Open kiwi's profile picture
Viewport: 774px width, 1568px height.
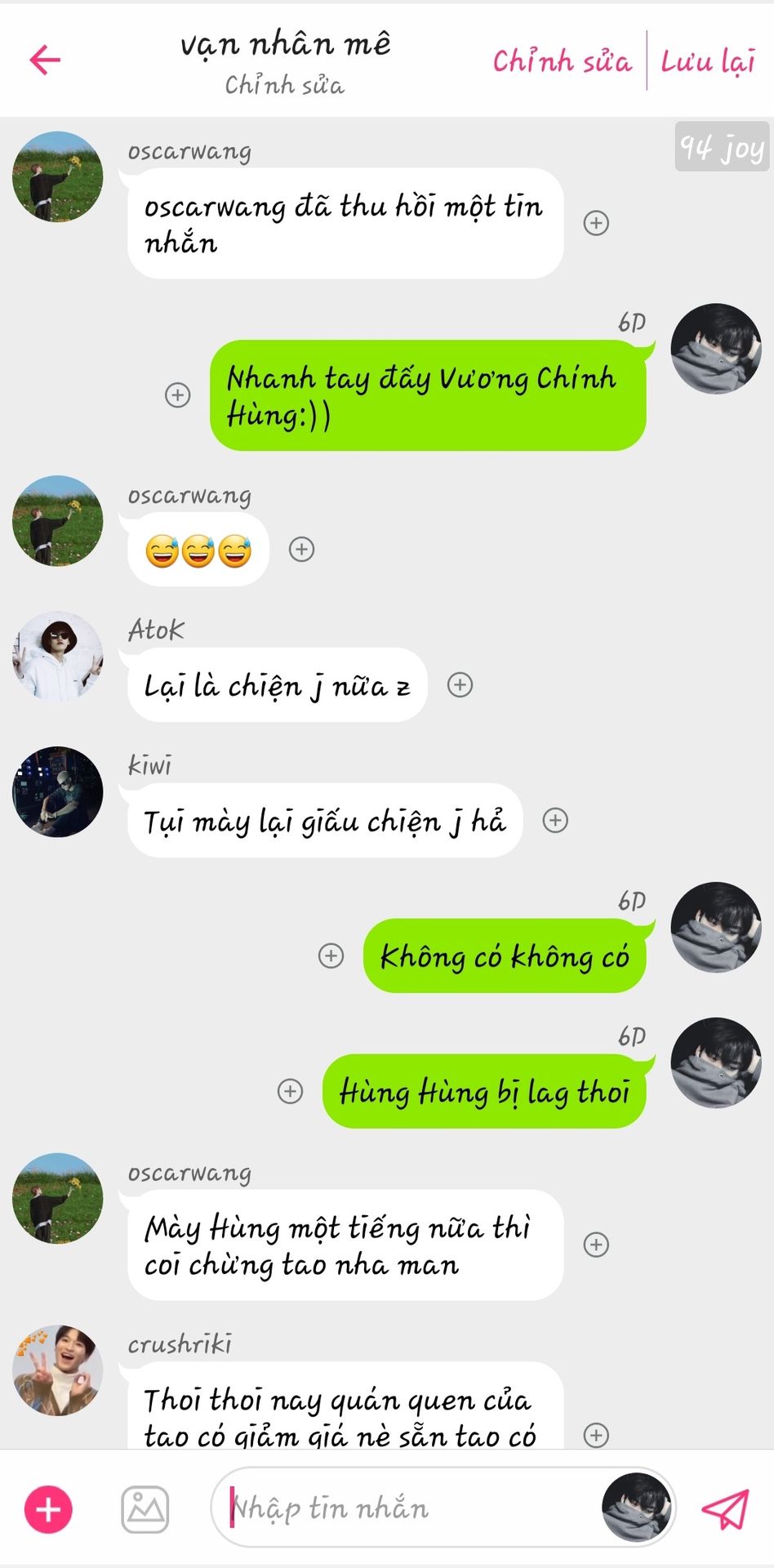coord(58,791)
